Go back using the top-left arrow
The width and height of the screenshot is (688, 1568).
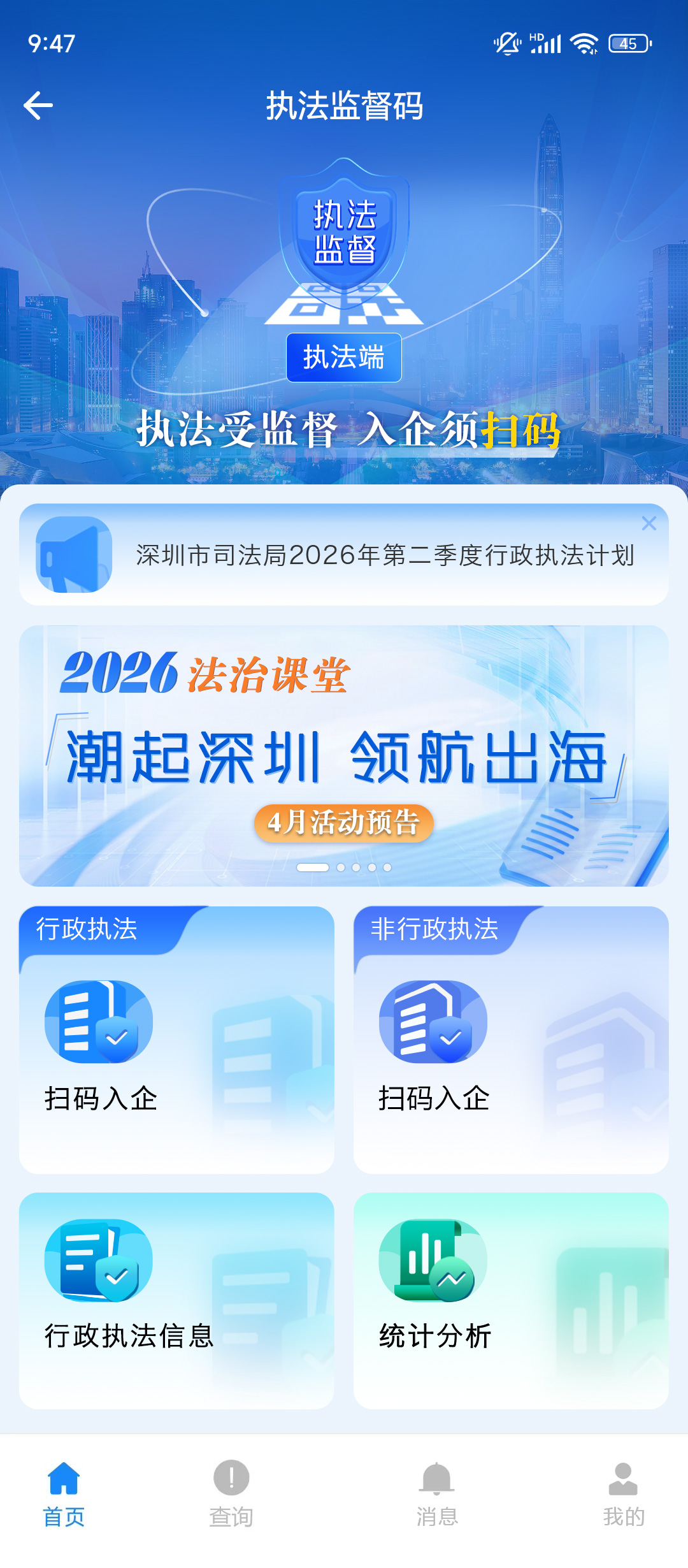coord(38,106)
